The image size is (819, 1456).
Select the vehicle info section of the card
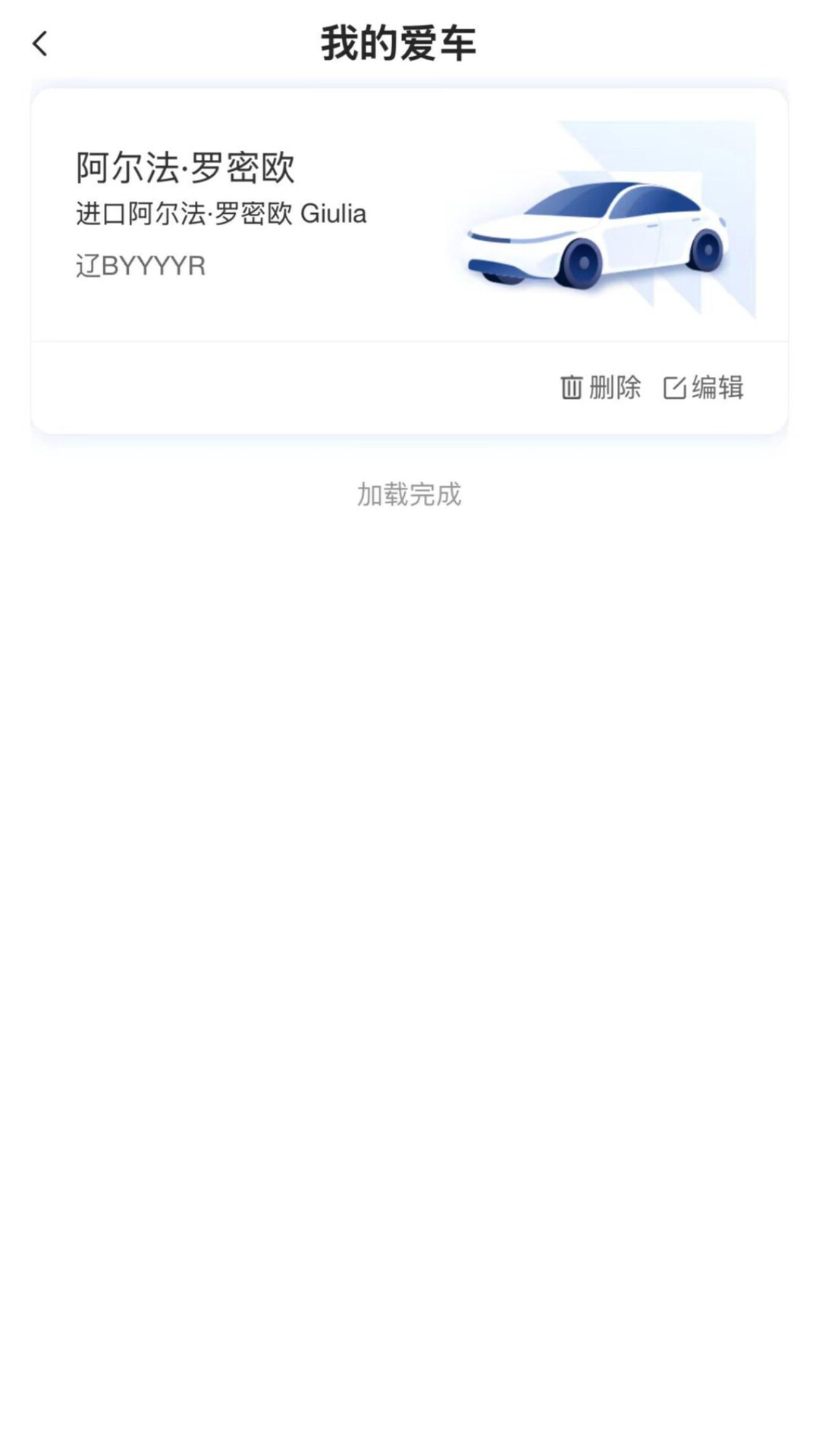(227, 216)
